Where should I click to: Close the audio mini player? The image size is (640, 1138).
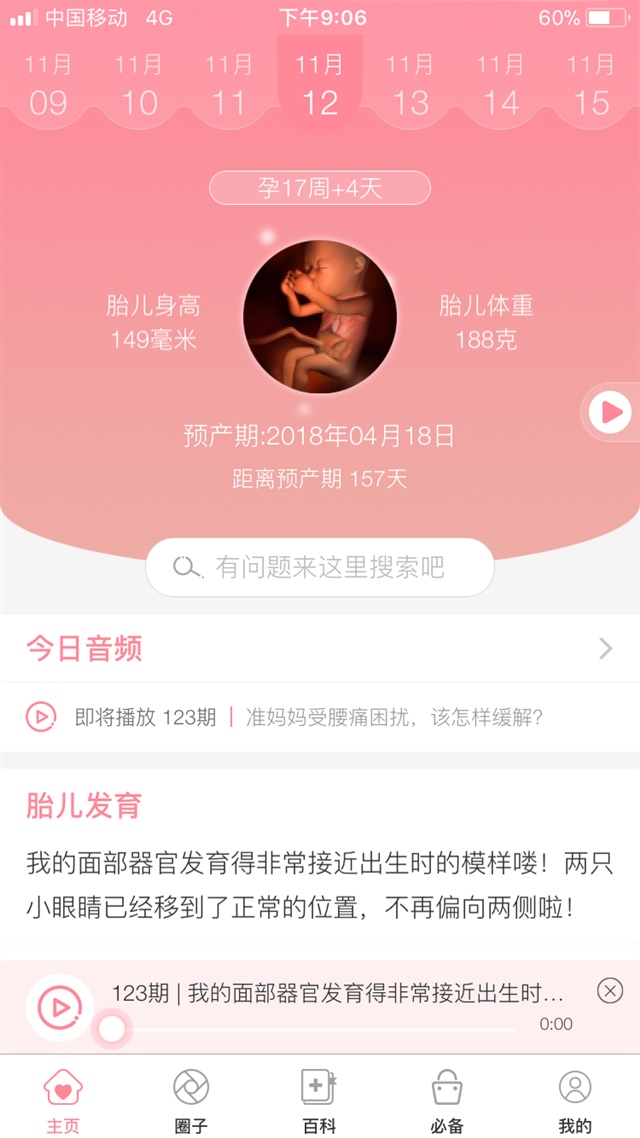(609, 991)
